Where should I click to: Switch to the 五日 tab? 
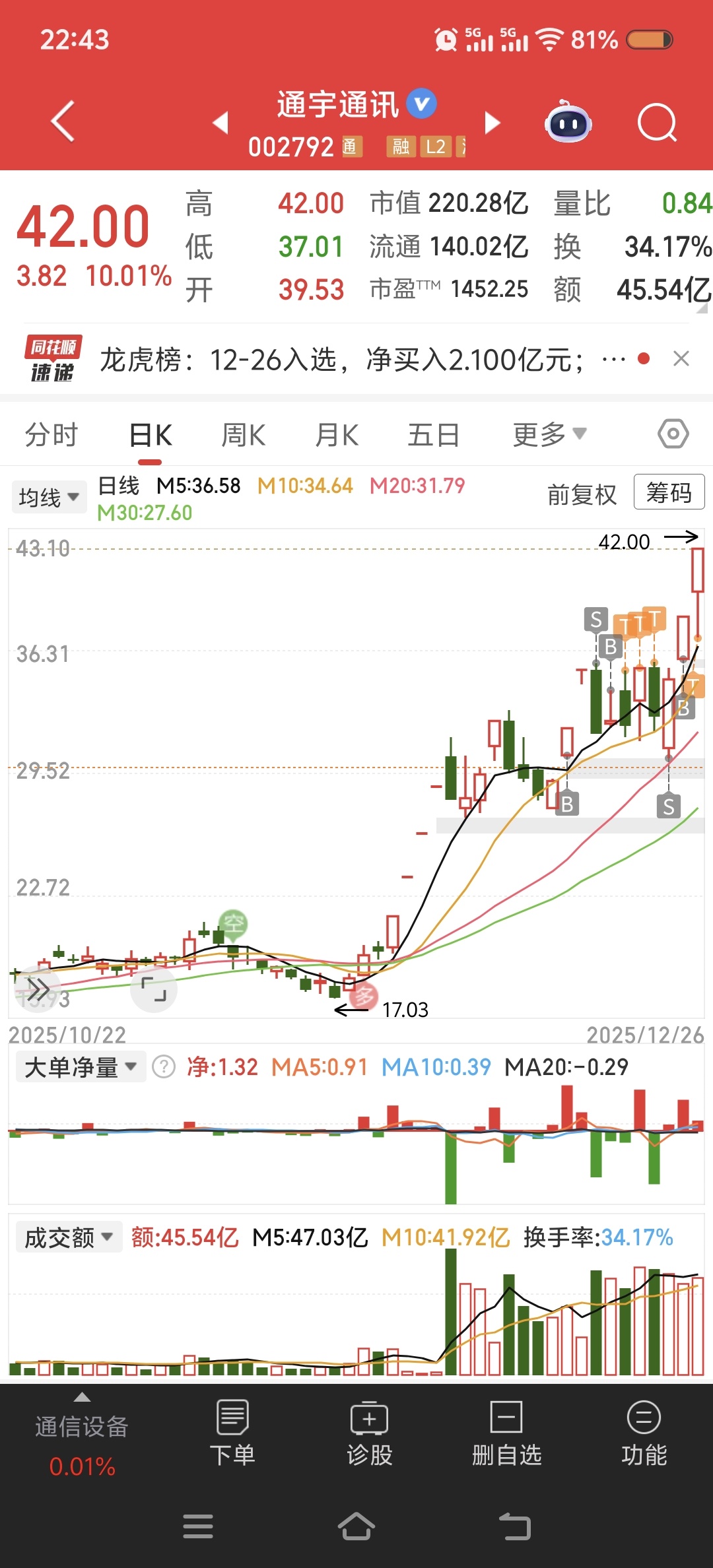[x=433, y=435]
